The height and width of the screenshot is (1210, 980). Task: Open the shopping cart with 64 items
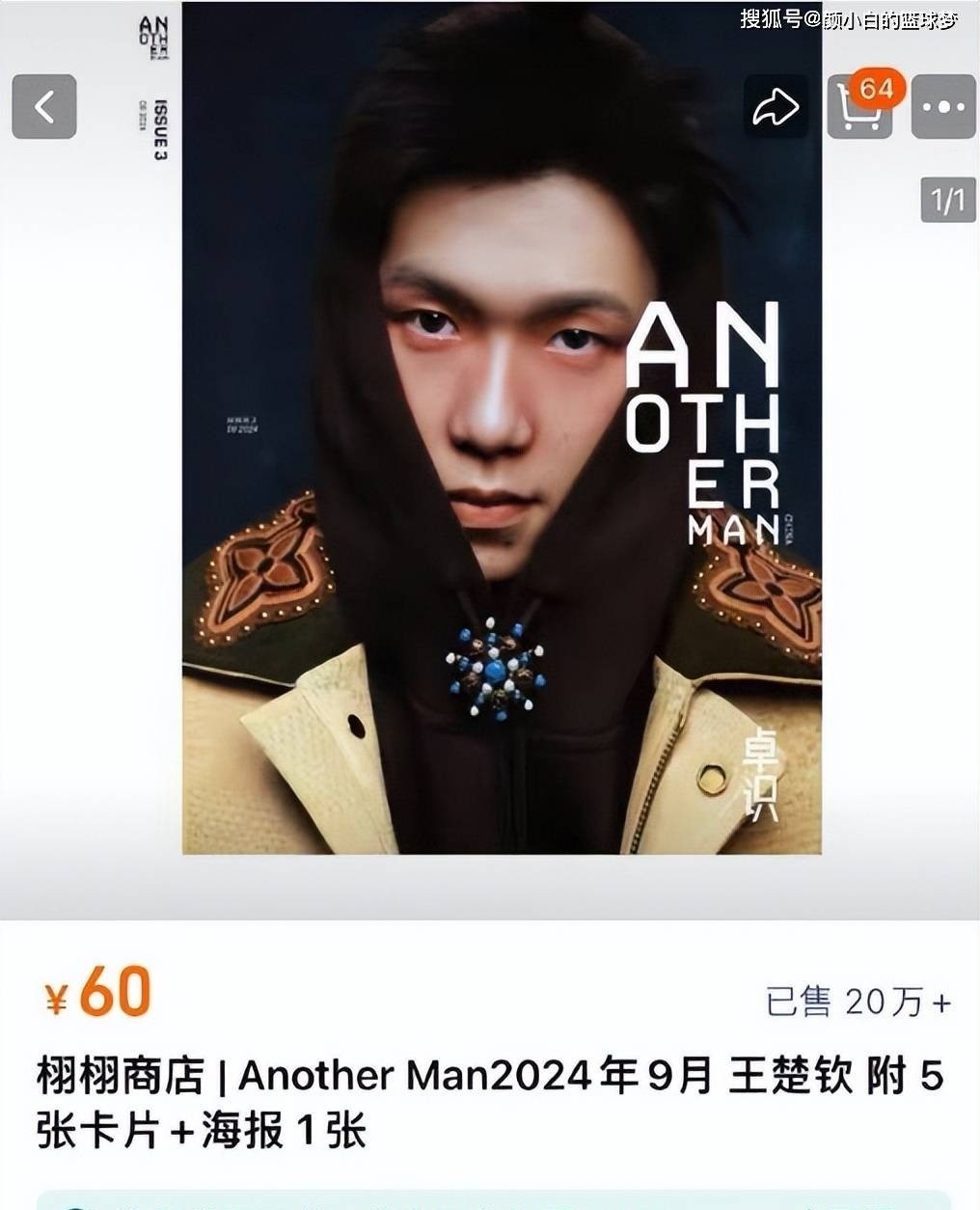click(x=857, y=107)
